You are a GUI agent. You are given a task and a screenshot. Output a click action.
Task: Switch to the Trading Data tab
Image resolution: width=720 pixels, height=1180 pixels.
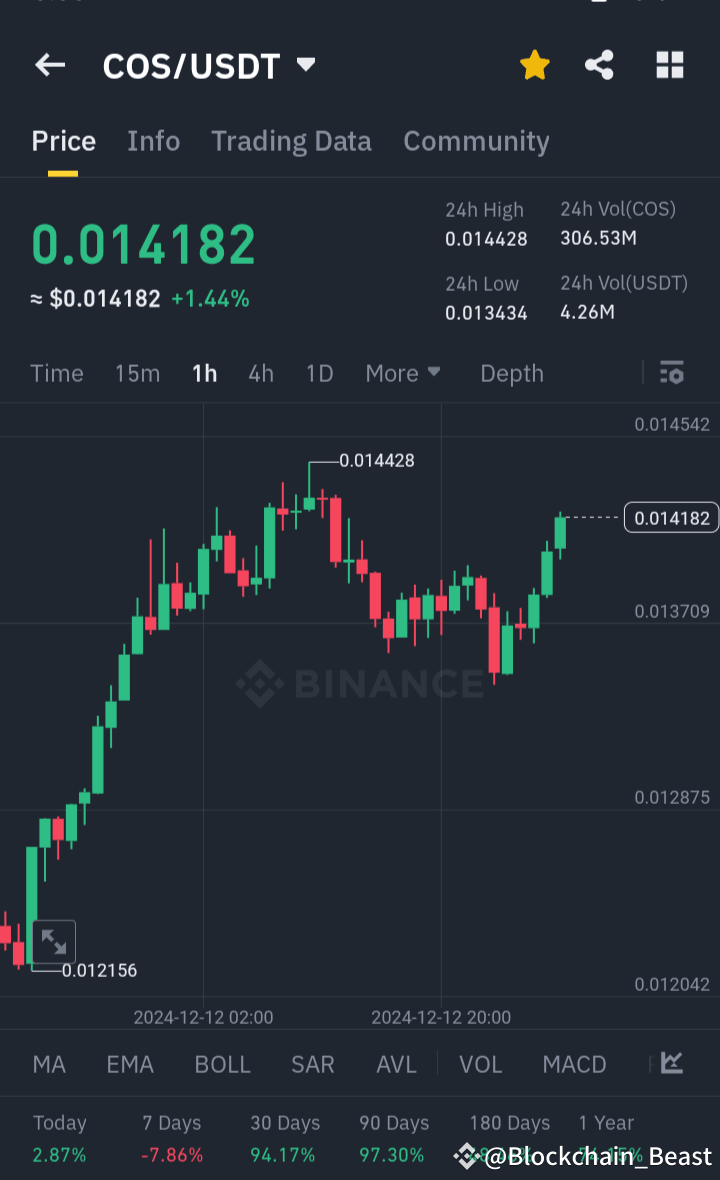[x=291, y=141]
